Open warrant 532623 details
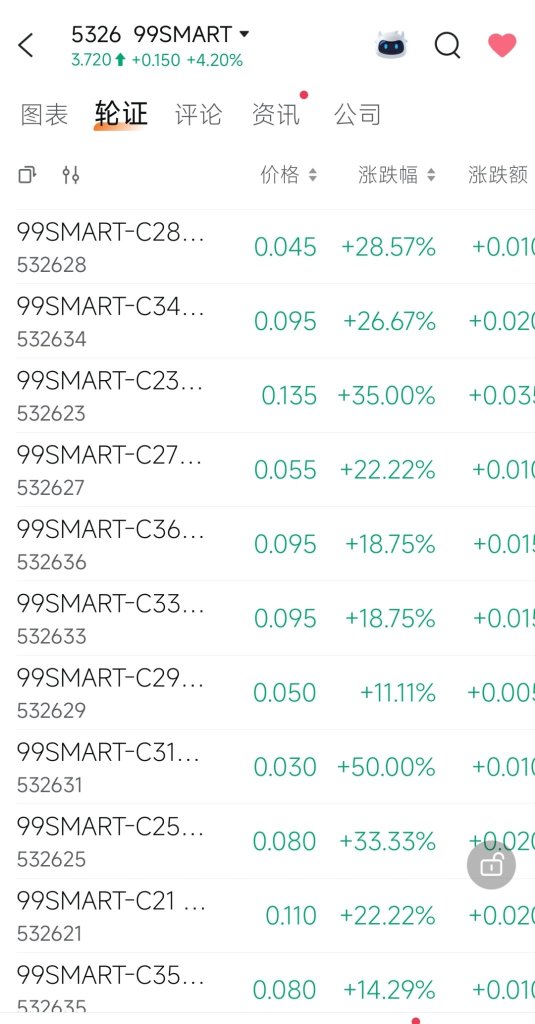The height and width of the screenshot is (1024, 535). pyautogui.click(x=267, y=395)
